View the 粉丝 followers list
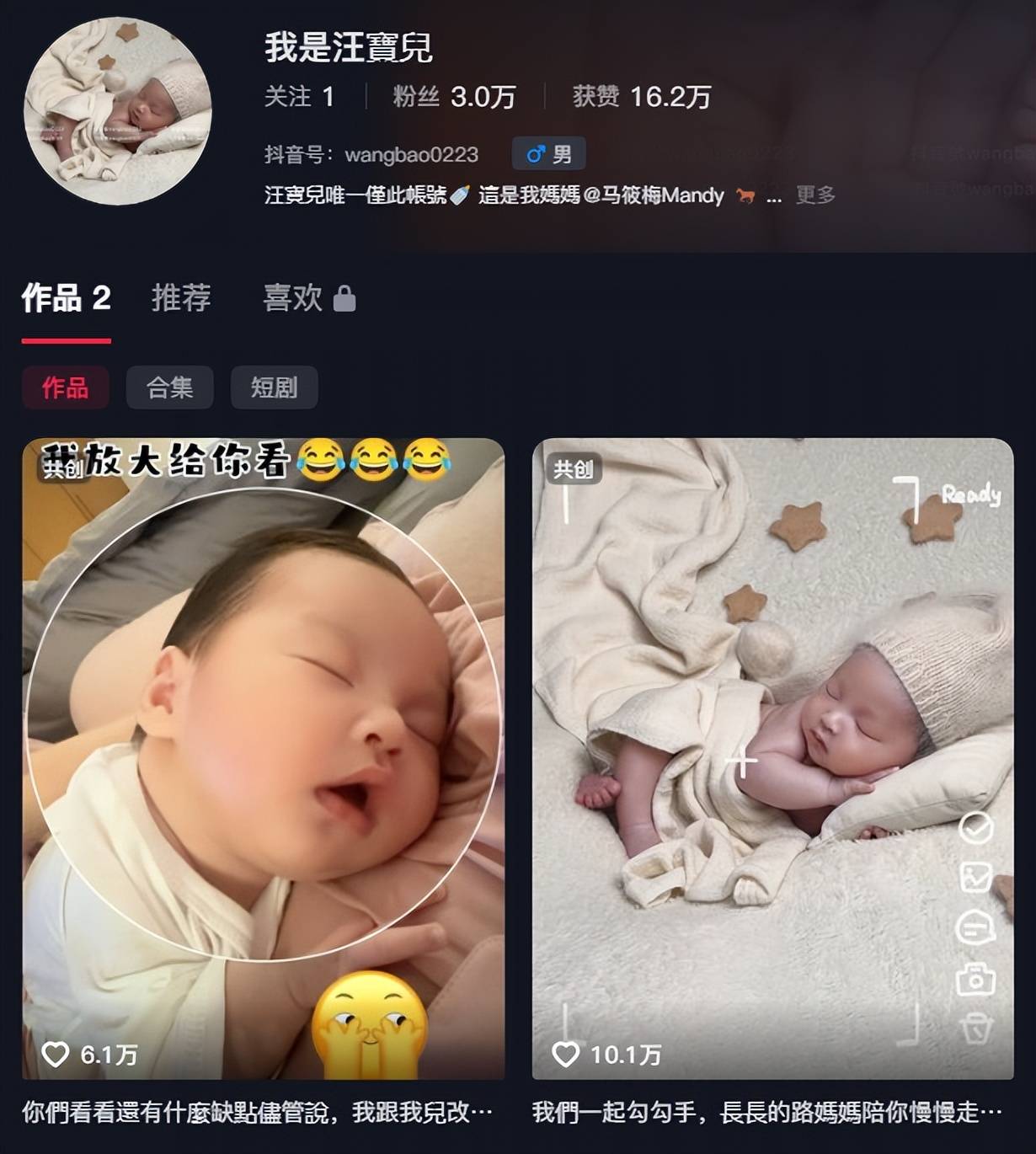This screenshot has height=1154, width=1036. pos(454,97)
